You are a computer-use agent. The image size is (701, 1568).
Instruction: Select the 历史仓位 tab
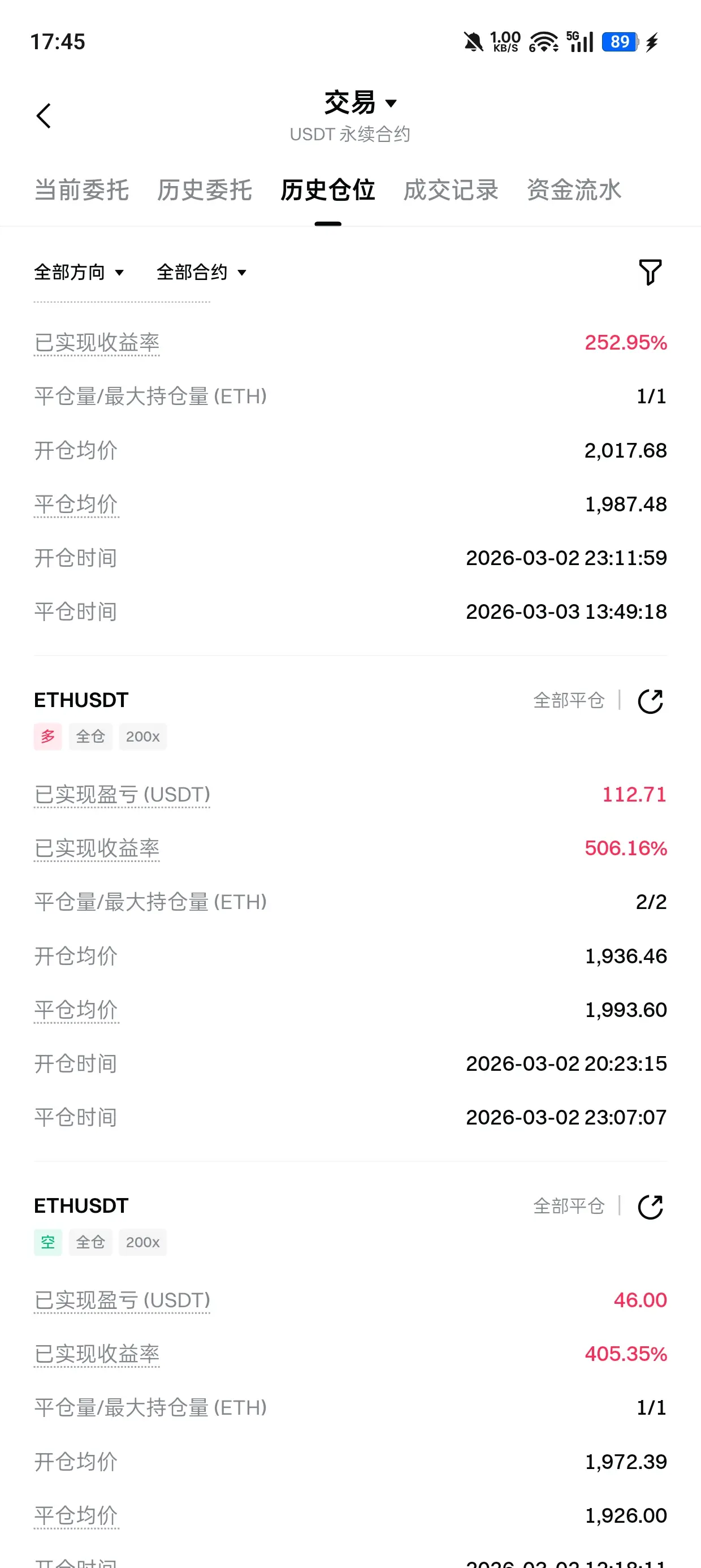click(x=327, y=190)
